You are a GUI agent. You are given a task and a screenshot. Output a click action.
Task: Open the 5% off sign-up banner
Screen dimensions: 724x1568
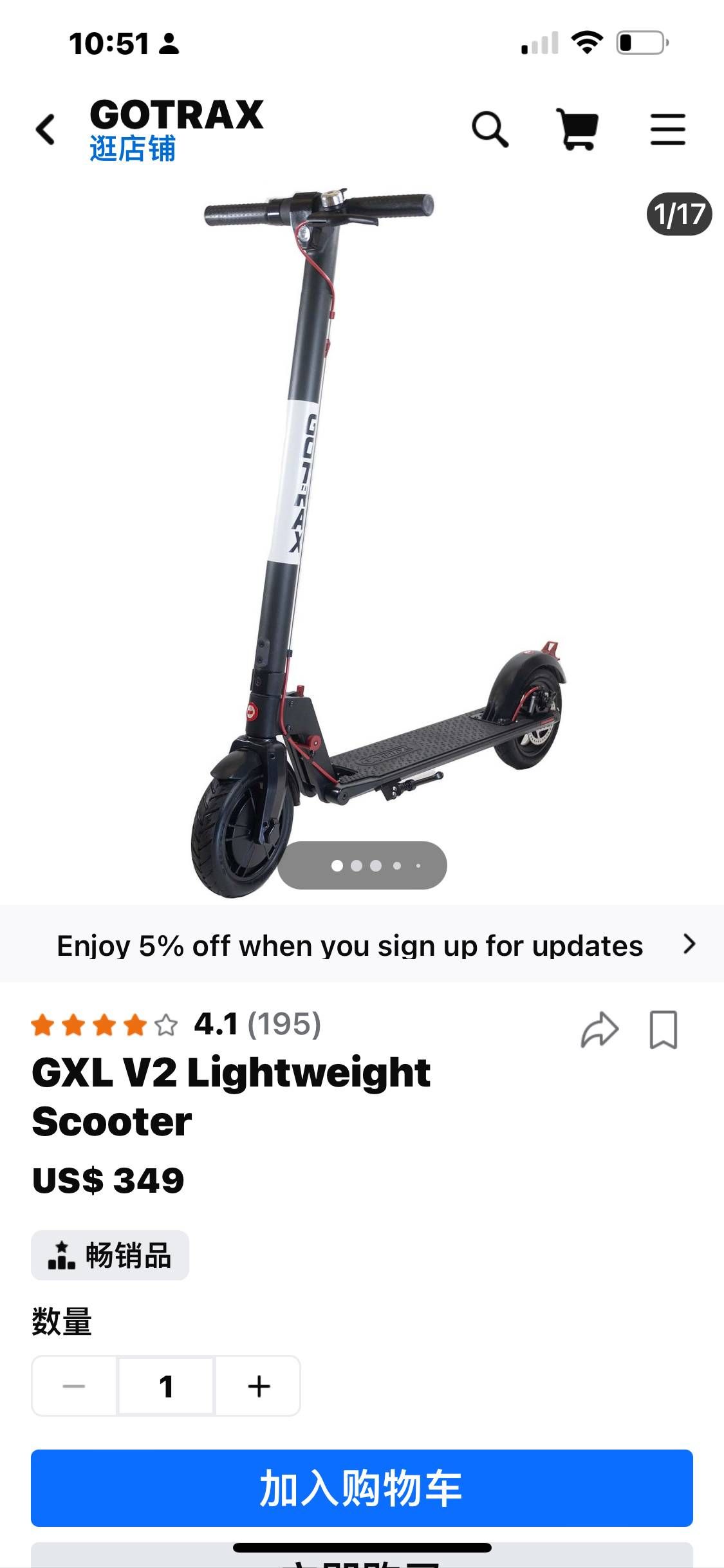pyautogui.click(x=362, y=945)
